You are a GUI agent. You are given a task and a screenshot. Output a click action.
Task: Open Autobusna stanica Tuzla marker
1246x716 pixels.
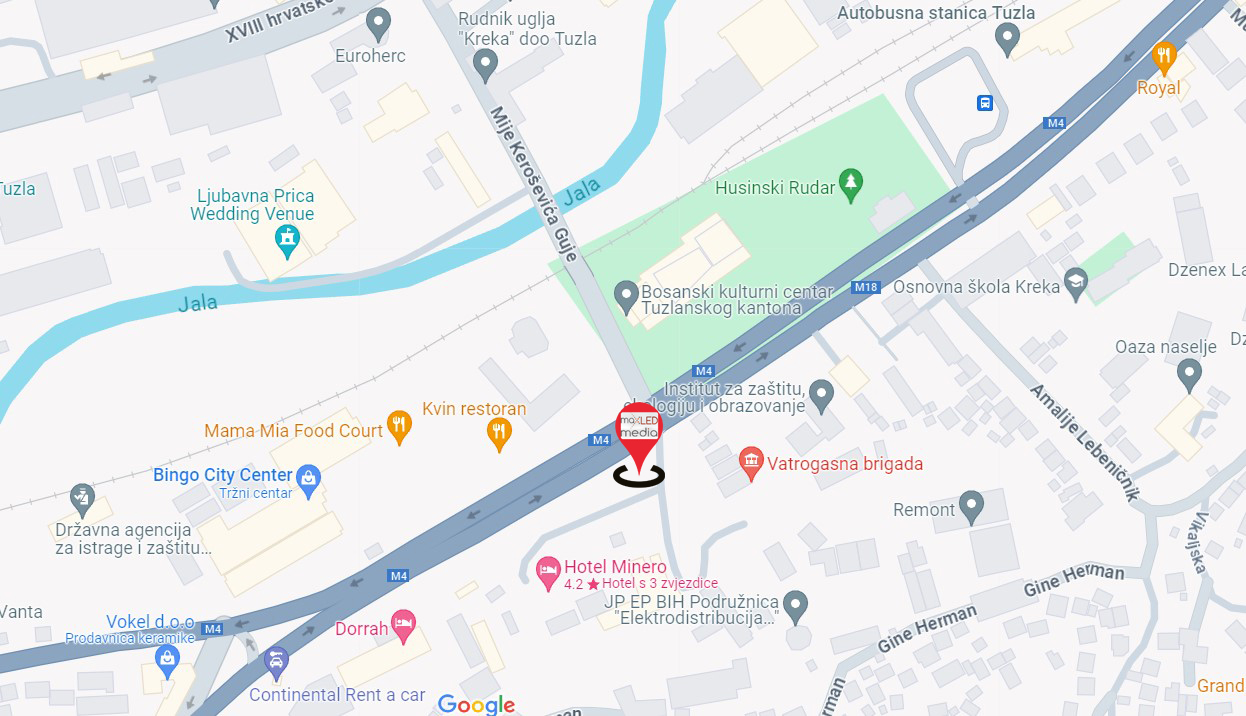(x=1008, y=39)
